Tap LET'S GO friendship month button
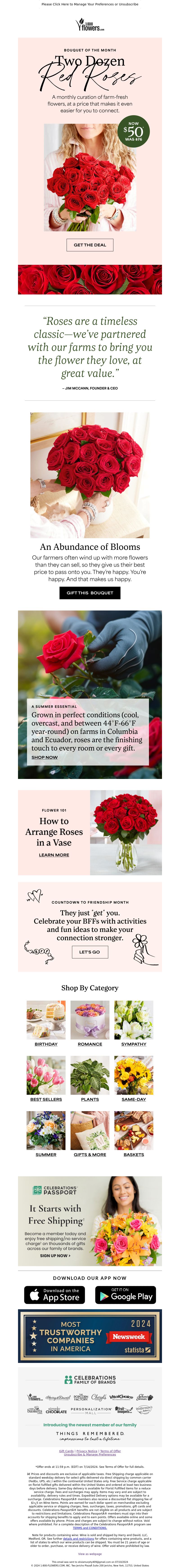Screen dimensions: 180x1568 [90, 952]
